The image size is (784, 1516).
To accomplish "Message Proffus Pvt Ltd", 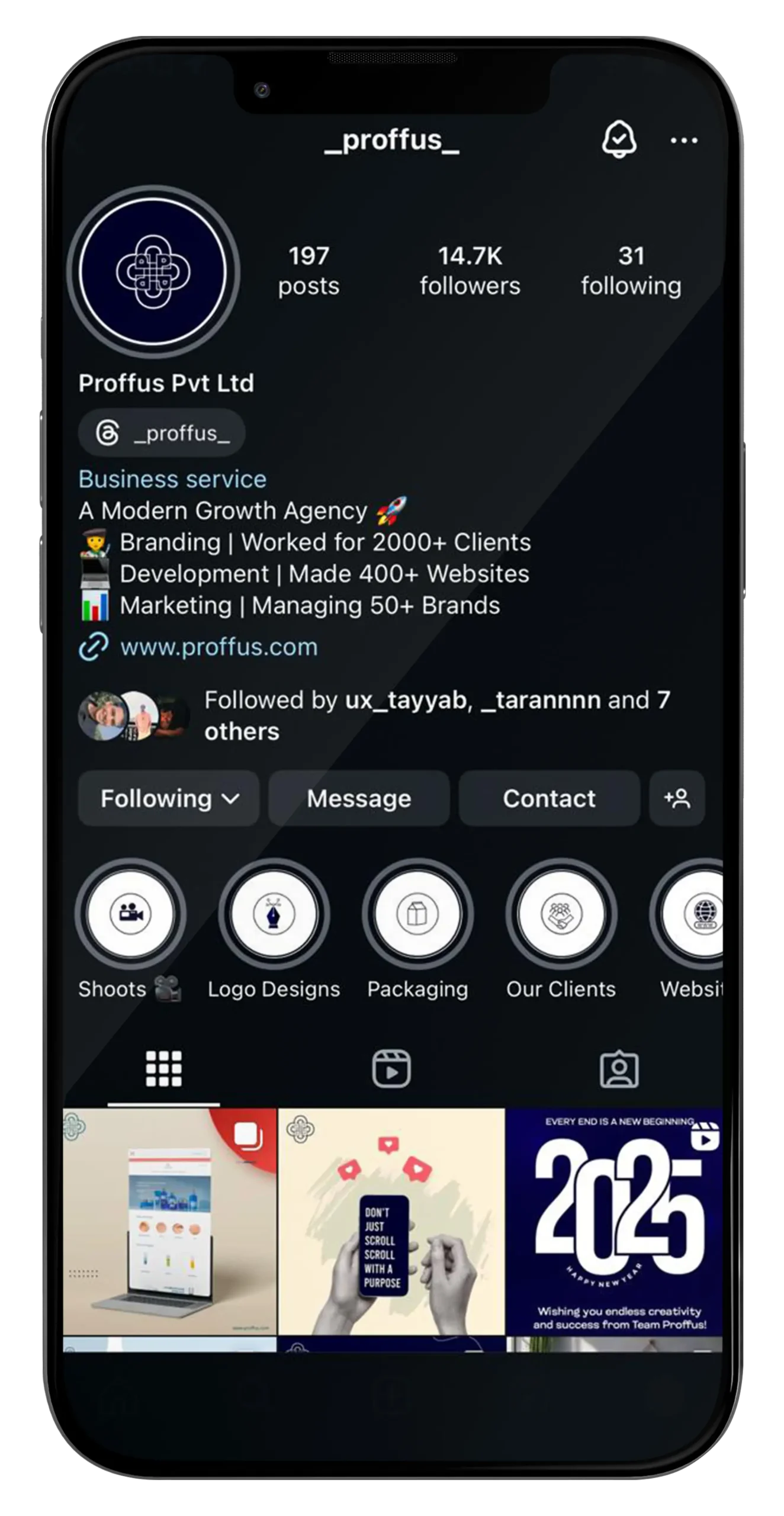I will pos(359,798).
